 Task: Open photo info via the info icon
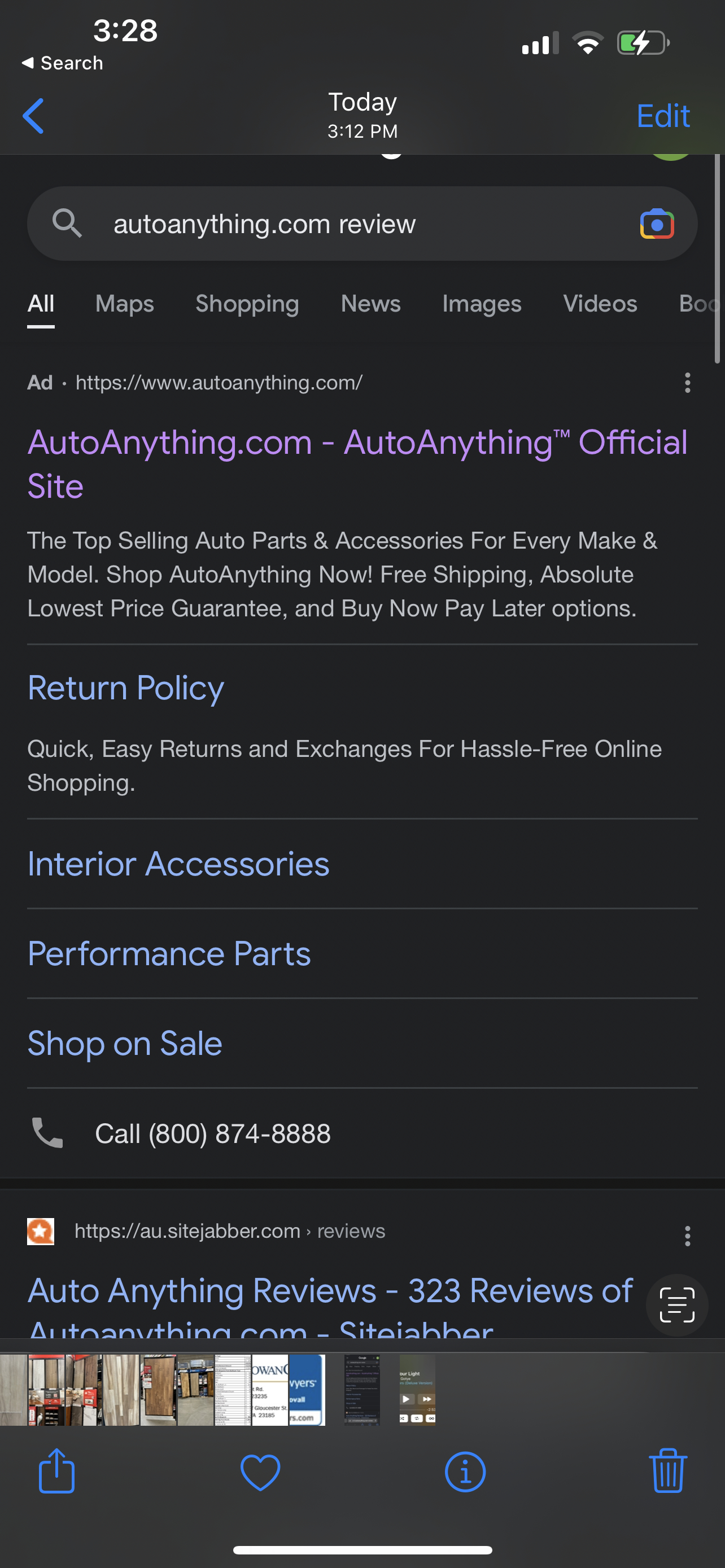click(x=465, y=1472)
